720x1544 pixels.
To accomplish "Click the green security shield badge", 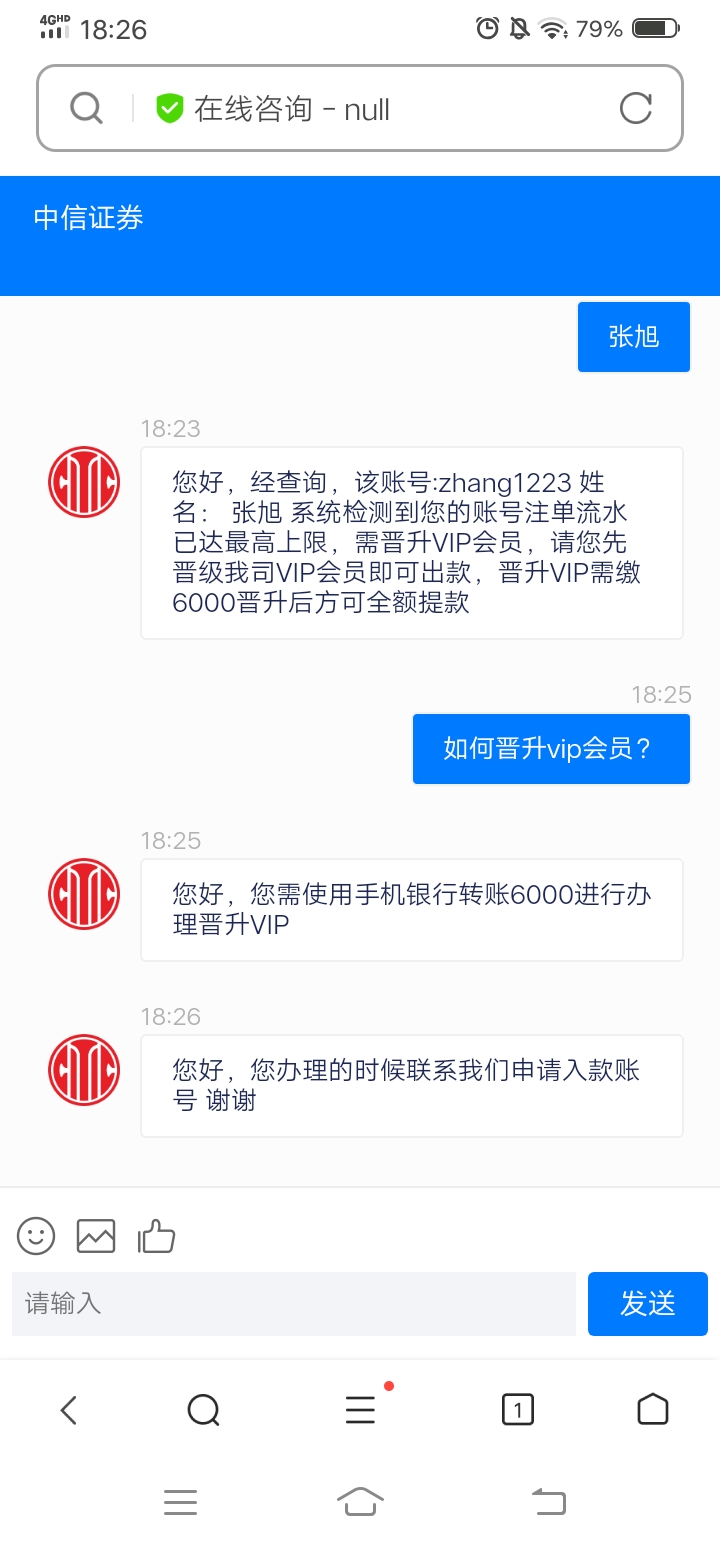I will (x=168, y=107).
